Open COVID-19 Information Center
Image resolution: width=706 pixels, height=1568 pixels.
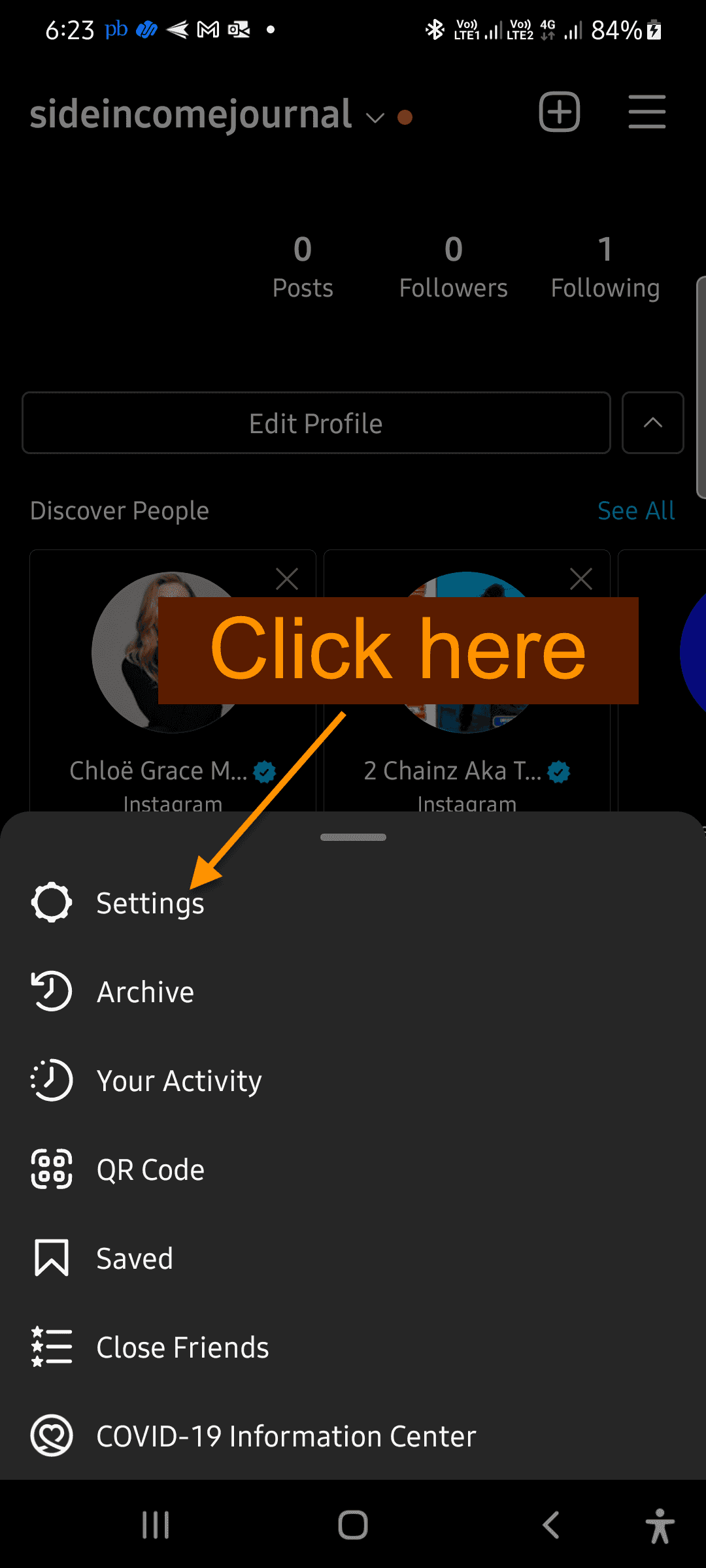tap(353, 1436)
